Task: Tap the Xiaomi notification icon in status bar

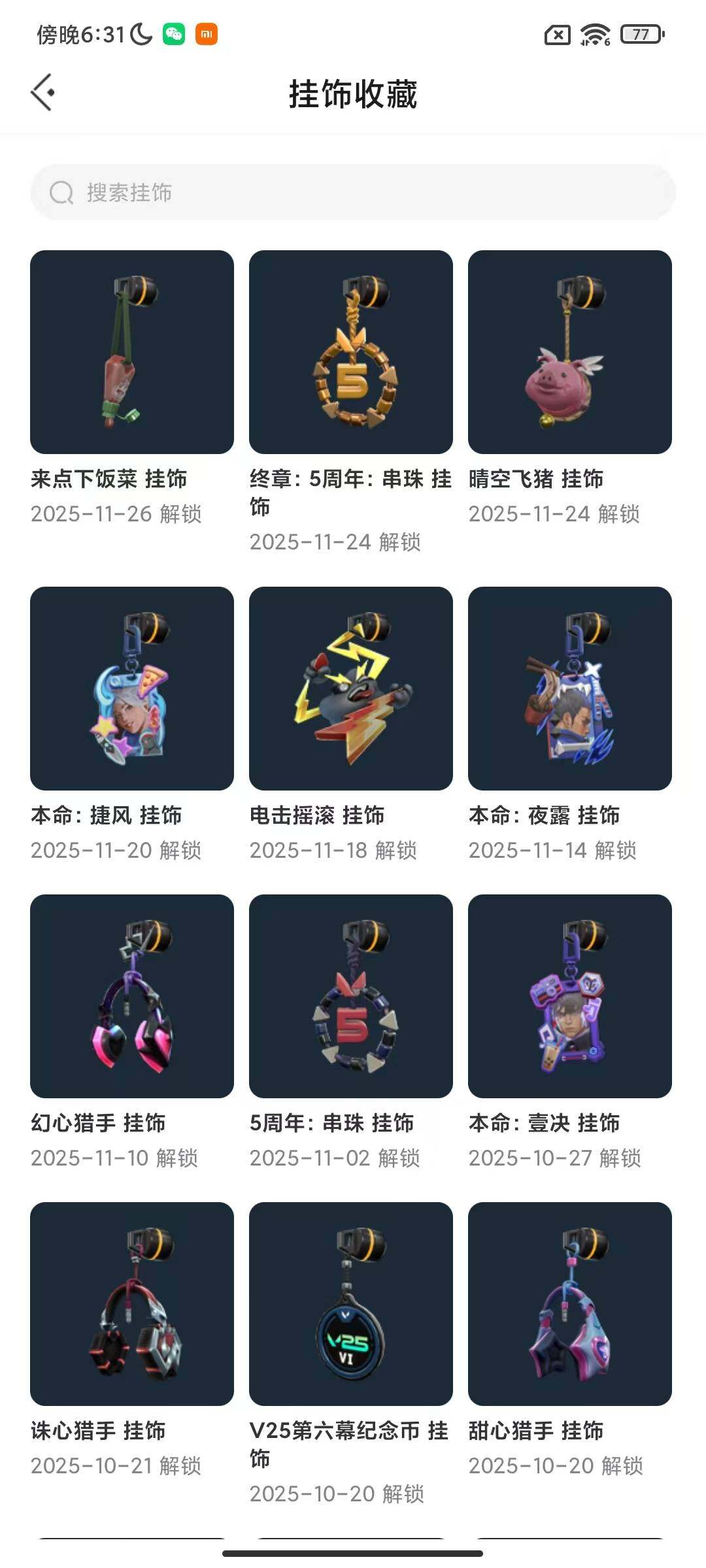Action: 207,35
